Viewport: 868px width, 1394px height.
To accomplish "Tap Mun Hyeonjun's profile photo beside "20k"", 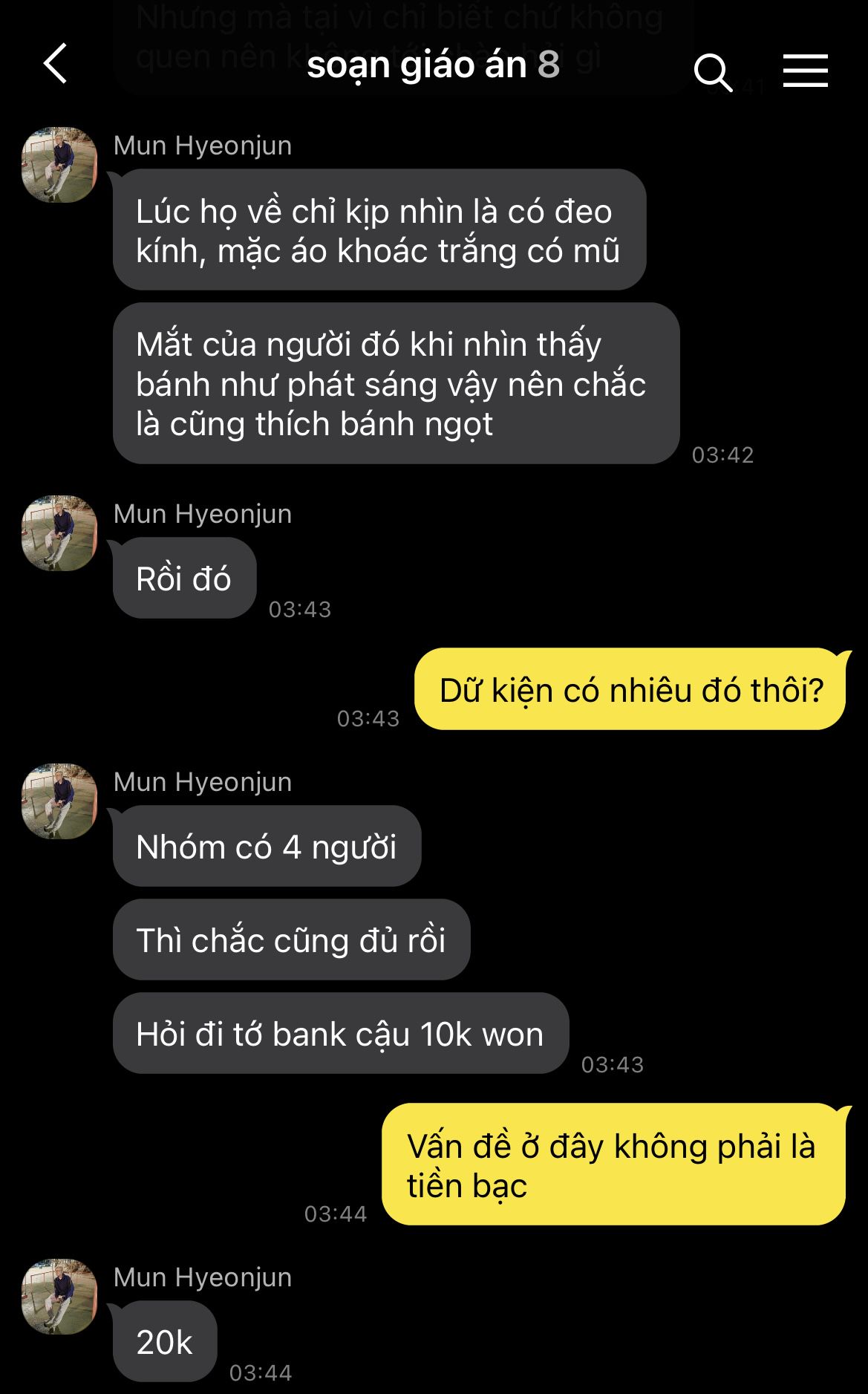I will click(59, 1296).
